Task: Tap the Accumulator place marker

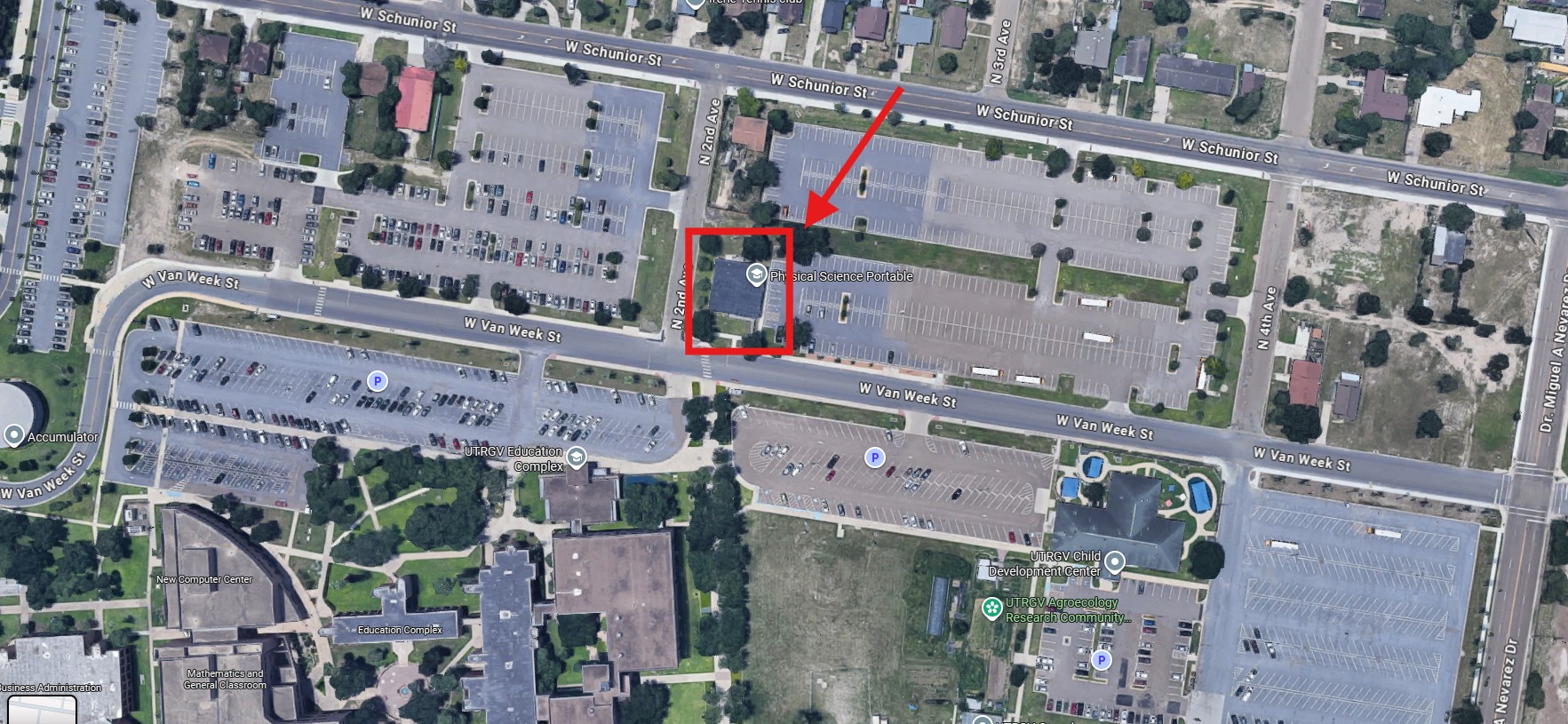Action: click(13, 436)
